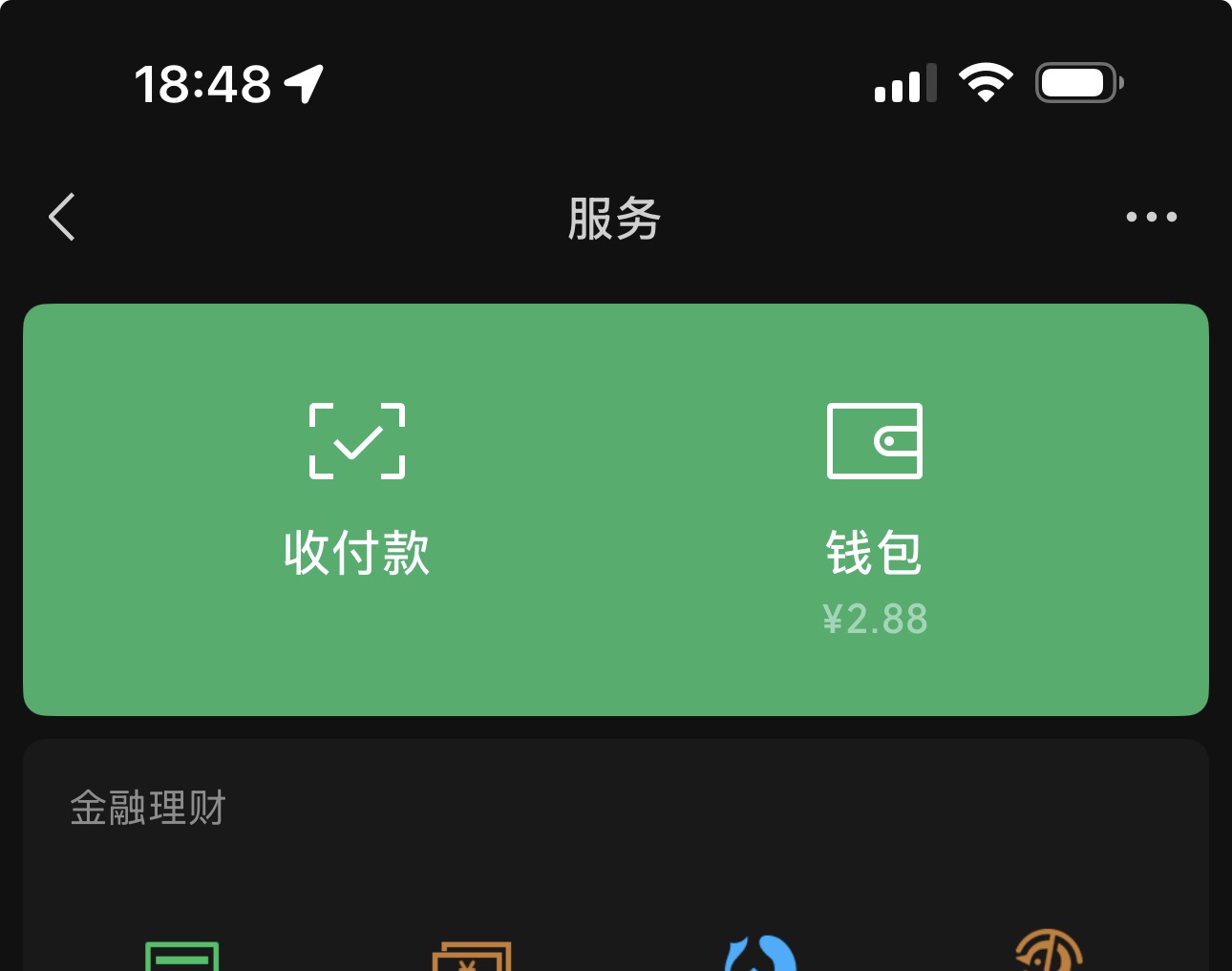Image resolution: width=1232 pixels, height=971 pixels.
Task: Open the 钱包 wallet
Action: pos(874,506)
